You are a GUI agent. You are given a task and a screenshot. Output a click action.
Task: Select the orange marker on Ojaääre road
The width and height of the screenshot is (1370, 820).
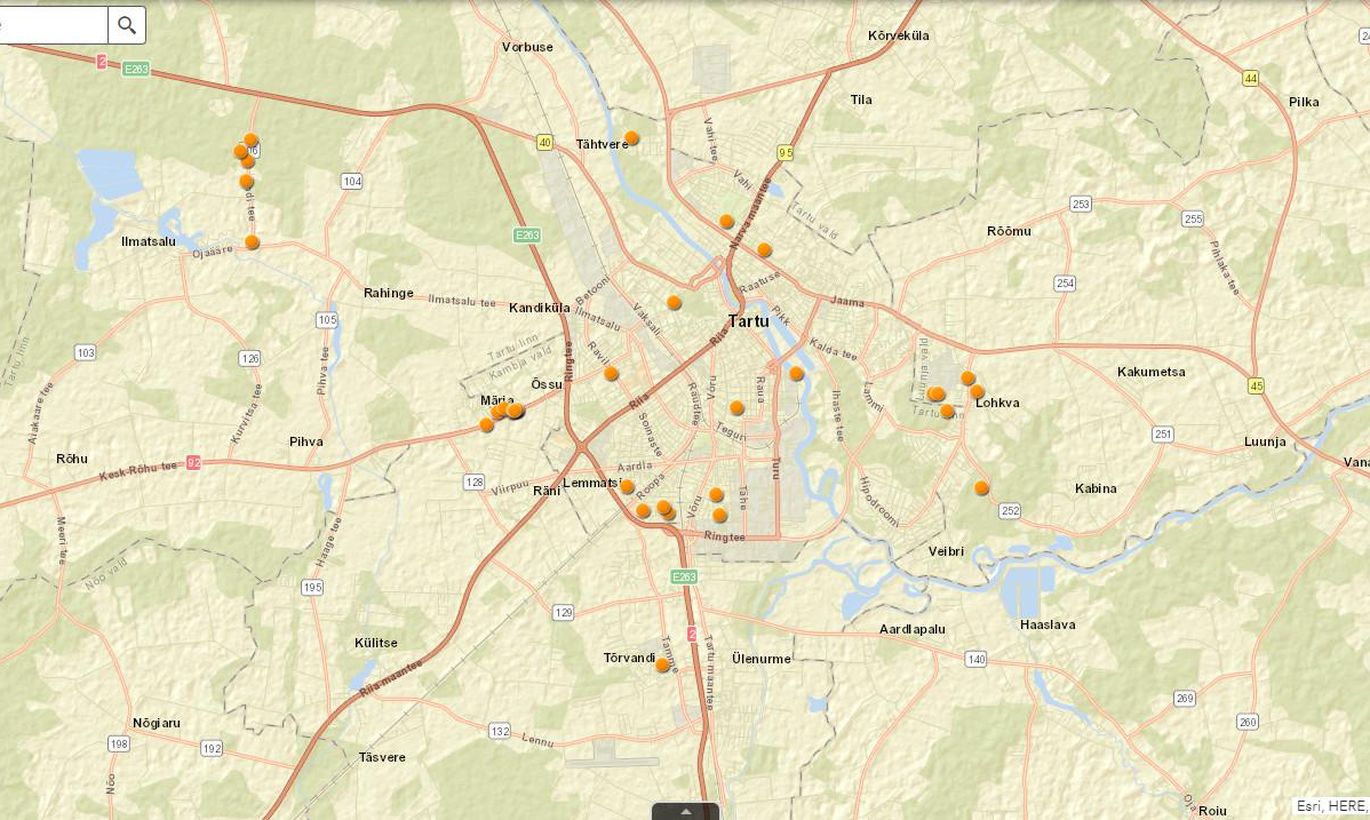click(x=252, y=242)
